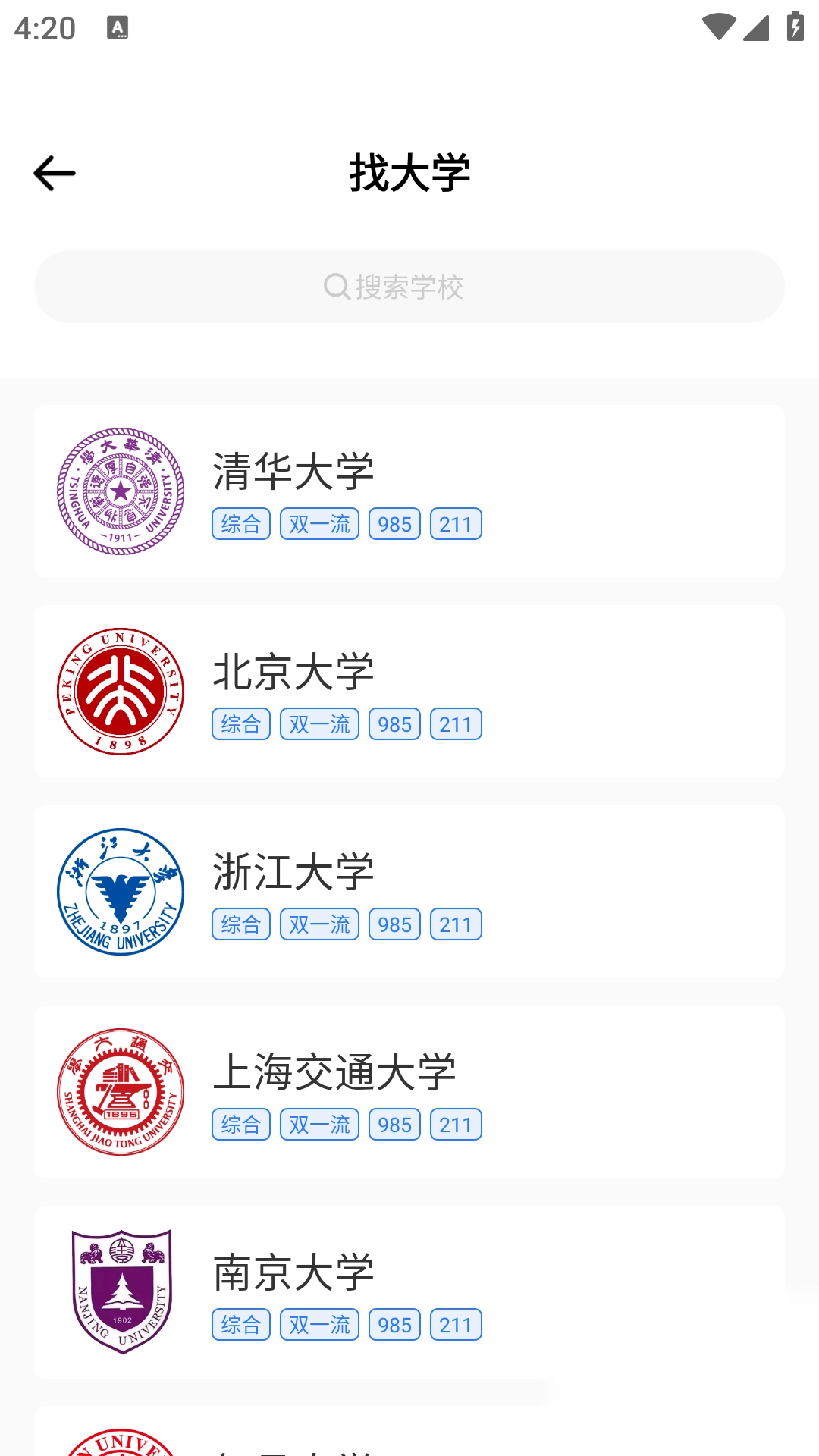Open the 清华大学 card

[x=409, y=491]
